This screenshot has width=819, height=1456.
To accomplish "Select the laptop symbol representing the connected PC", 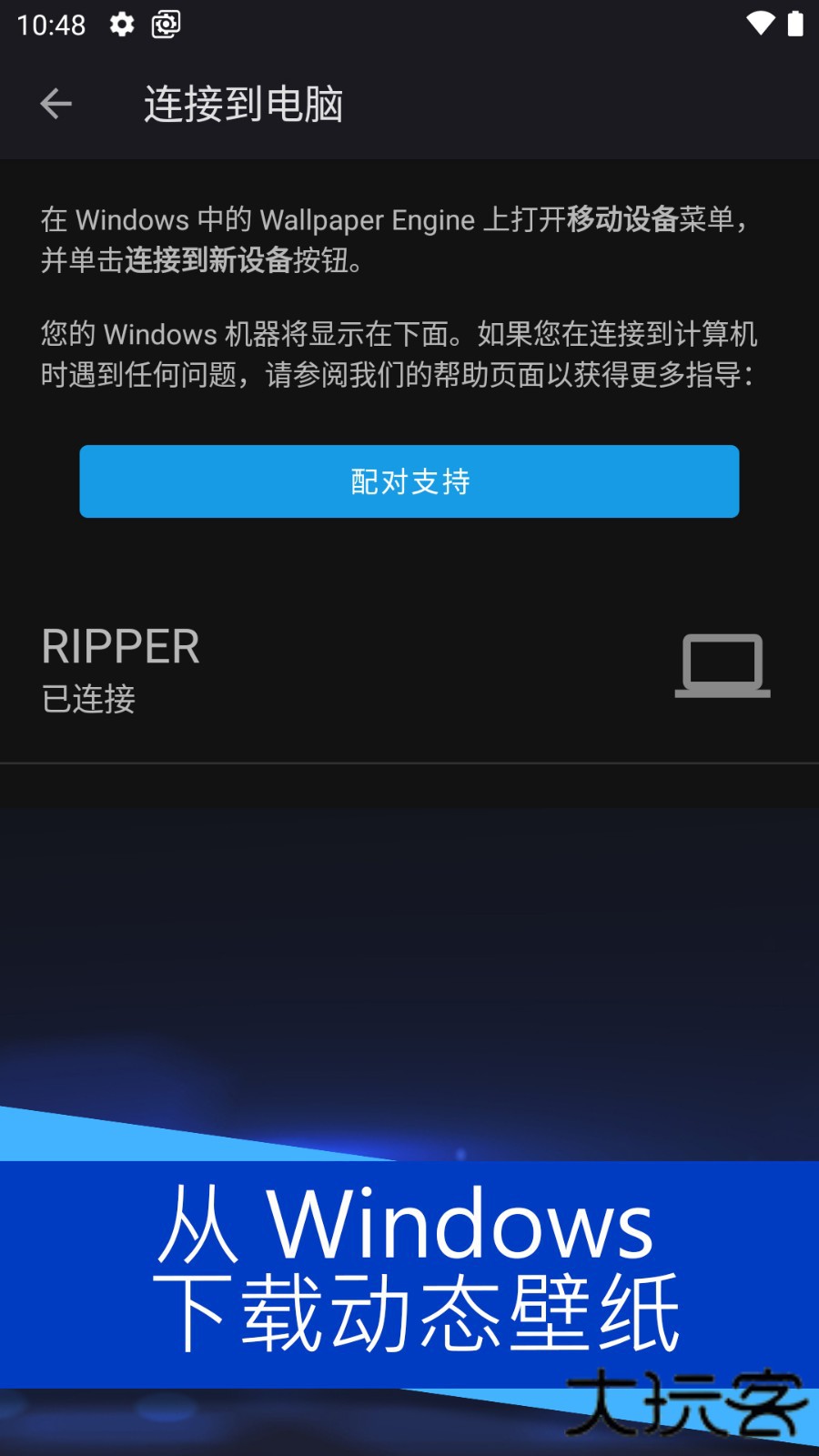I will 721,667.
